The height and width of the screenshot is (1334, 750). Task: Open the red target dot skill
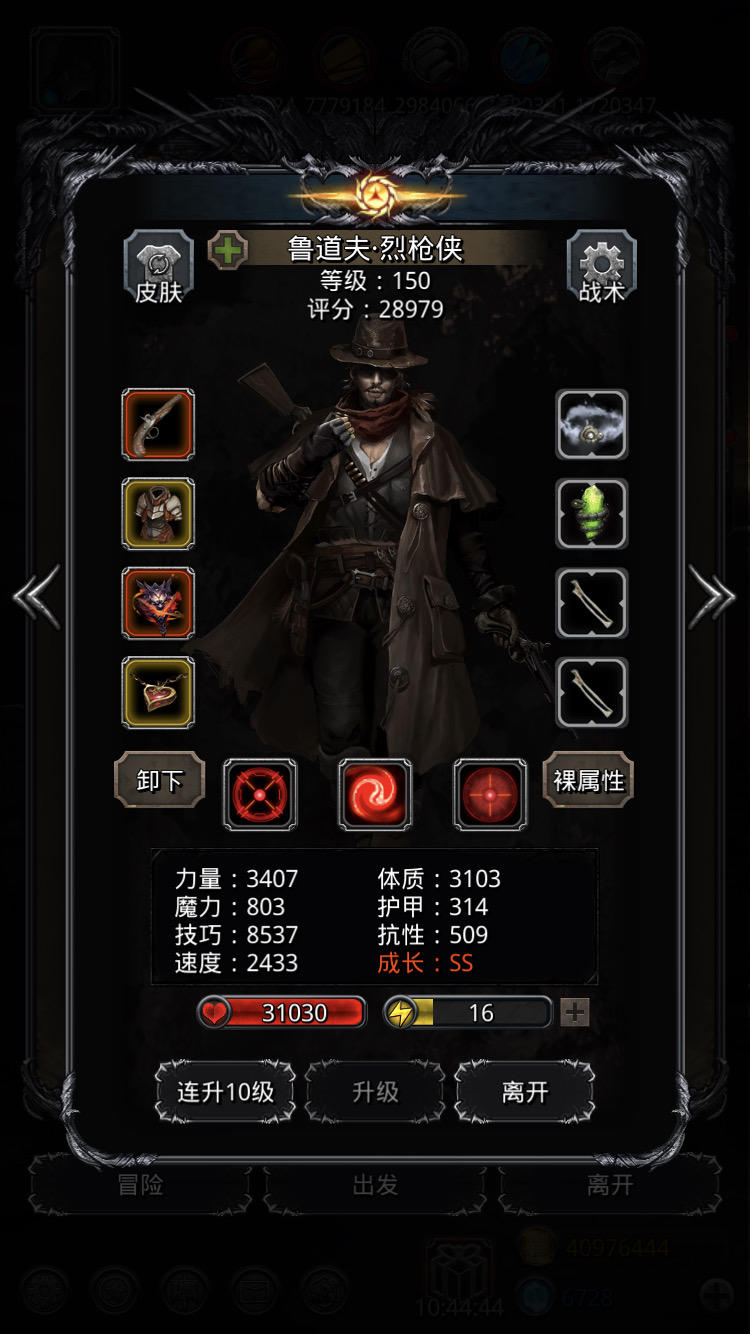click(490, 795)
